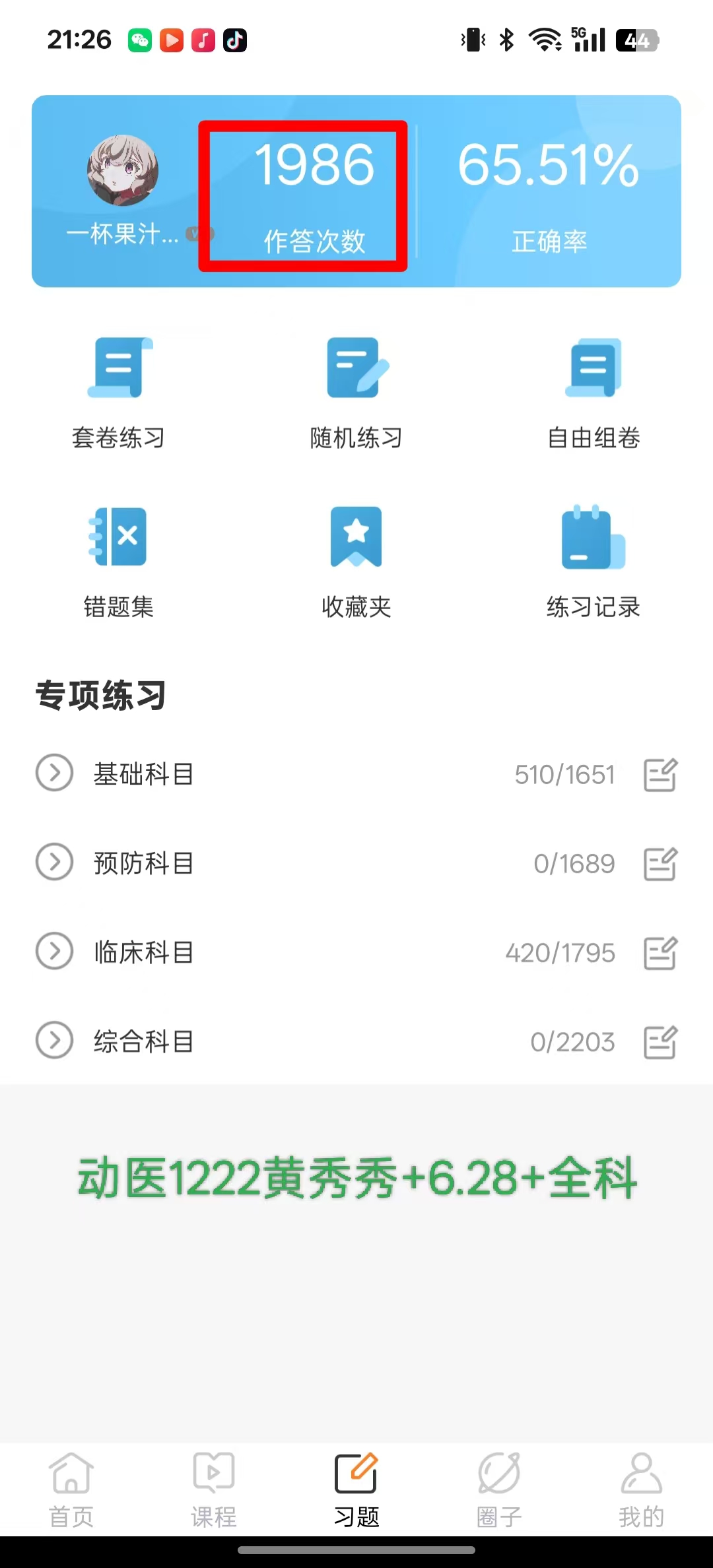The width and height of the screenshot is (713, 1568).
Task: Expand the 基础科目 category
Action: click(x=54, y=773)
